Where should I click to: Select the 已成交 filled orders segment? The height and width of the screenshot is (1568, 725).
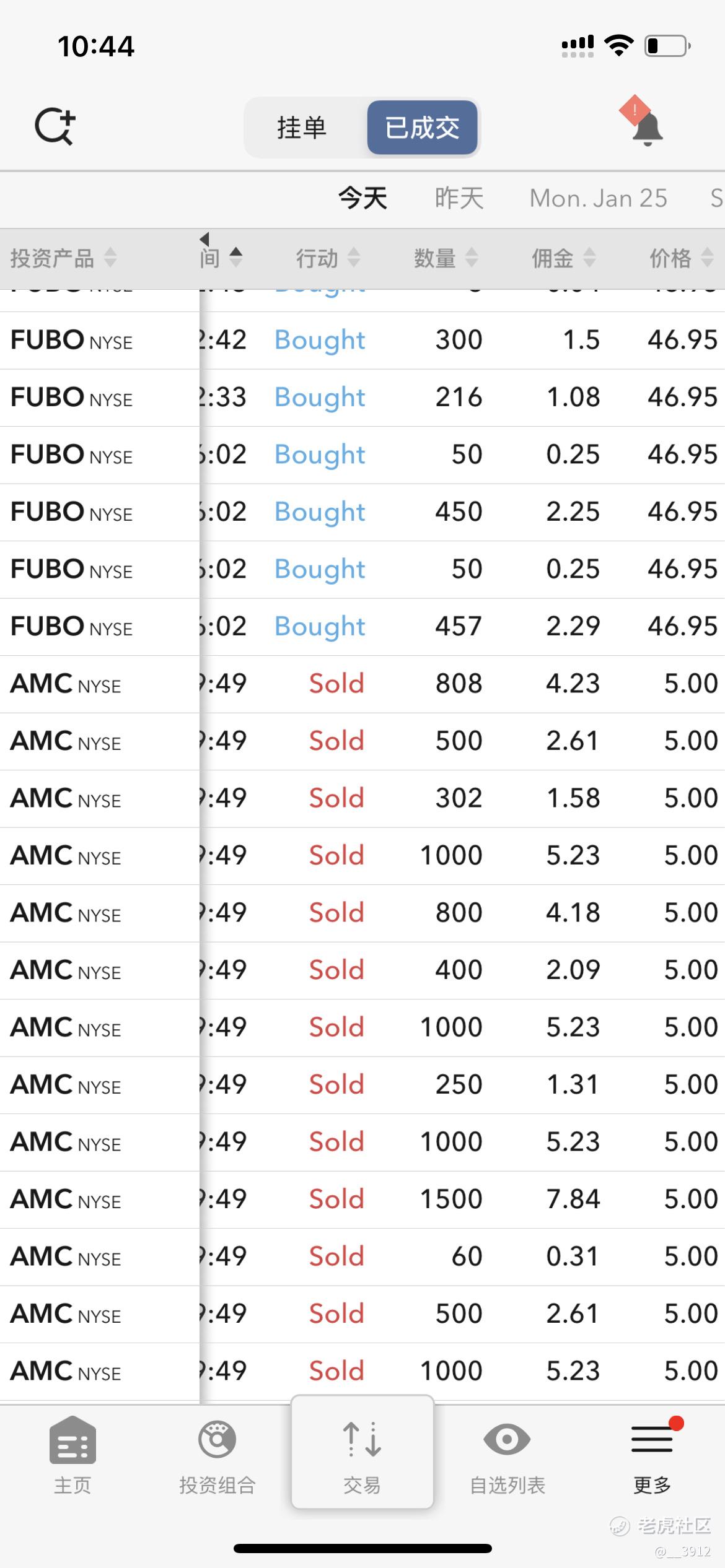422,128
